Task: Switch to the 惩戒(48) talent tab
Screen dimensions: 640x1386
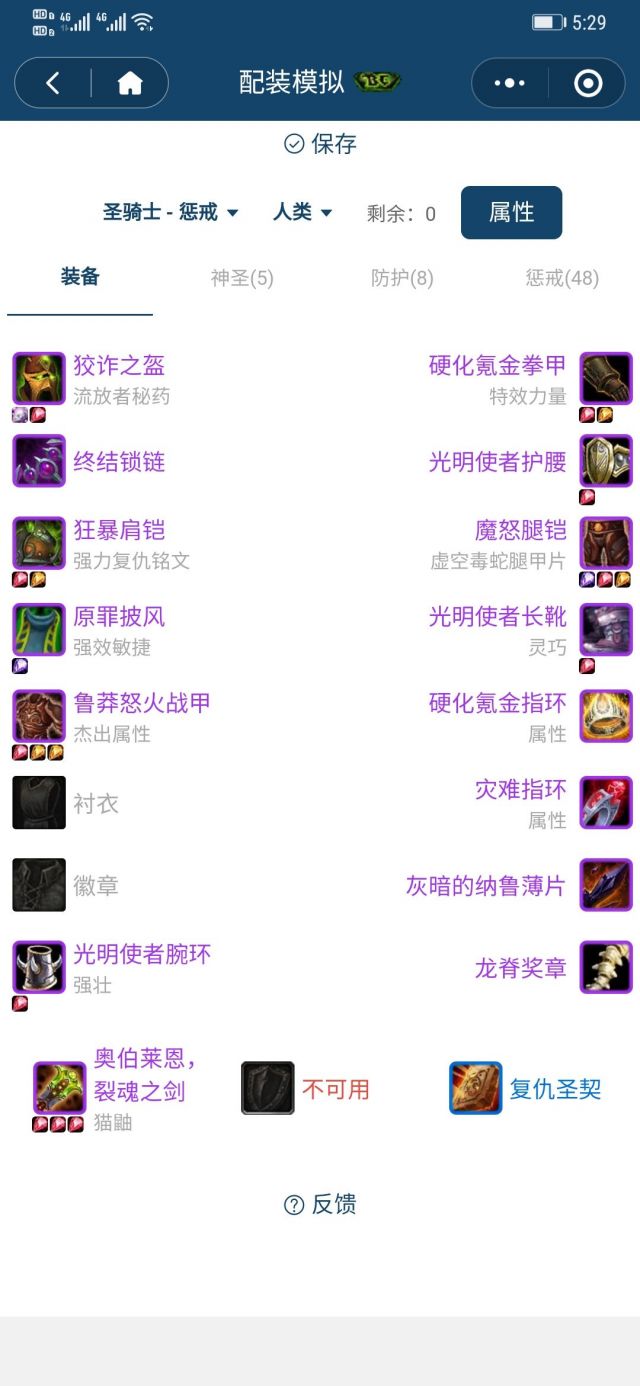Action: pyautogui.click(x=562, y=278)
